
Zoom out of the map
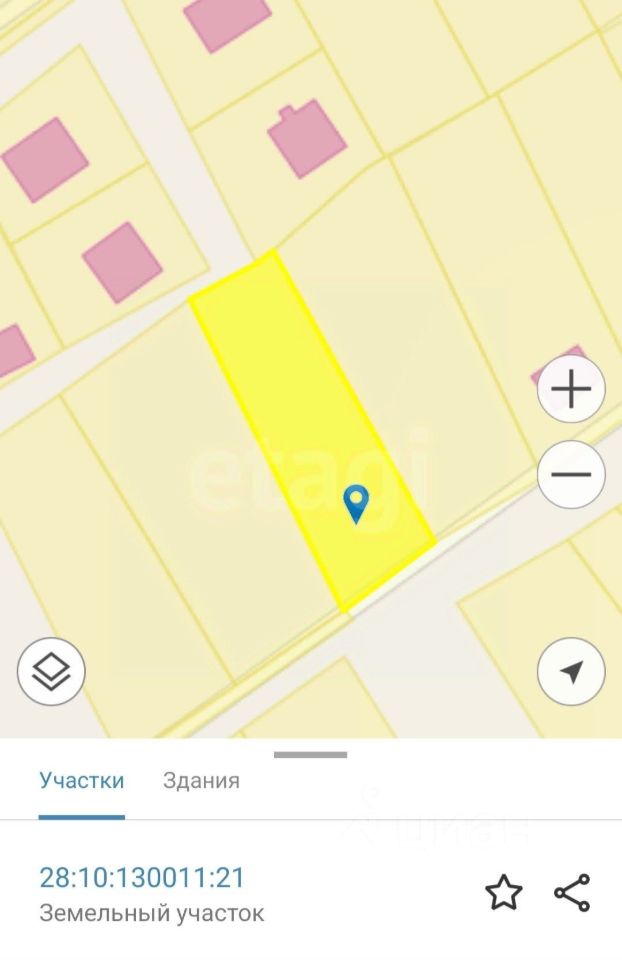coord(571,474)
